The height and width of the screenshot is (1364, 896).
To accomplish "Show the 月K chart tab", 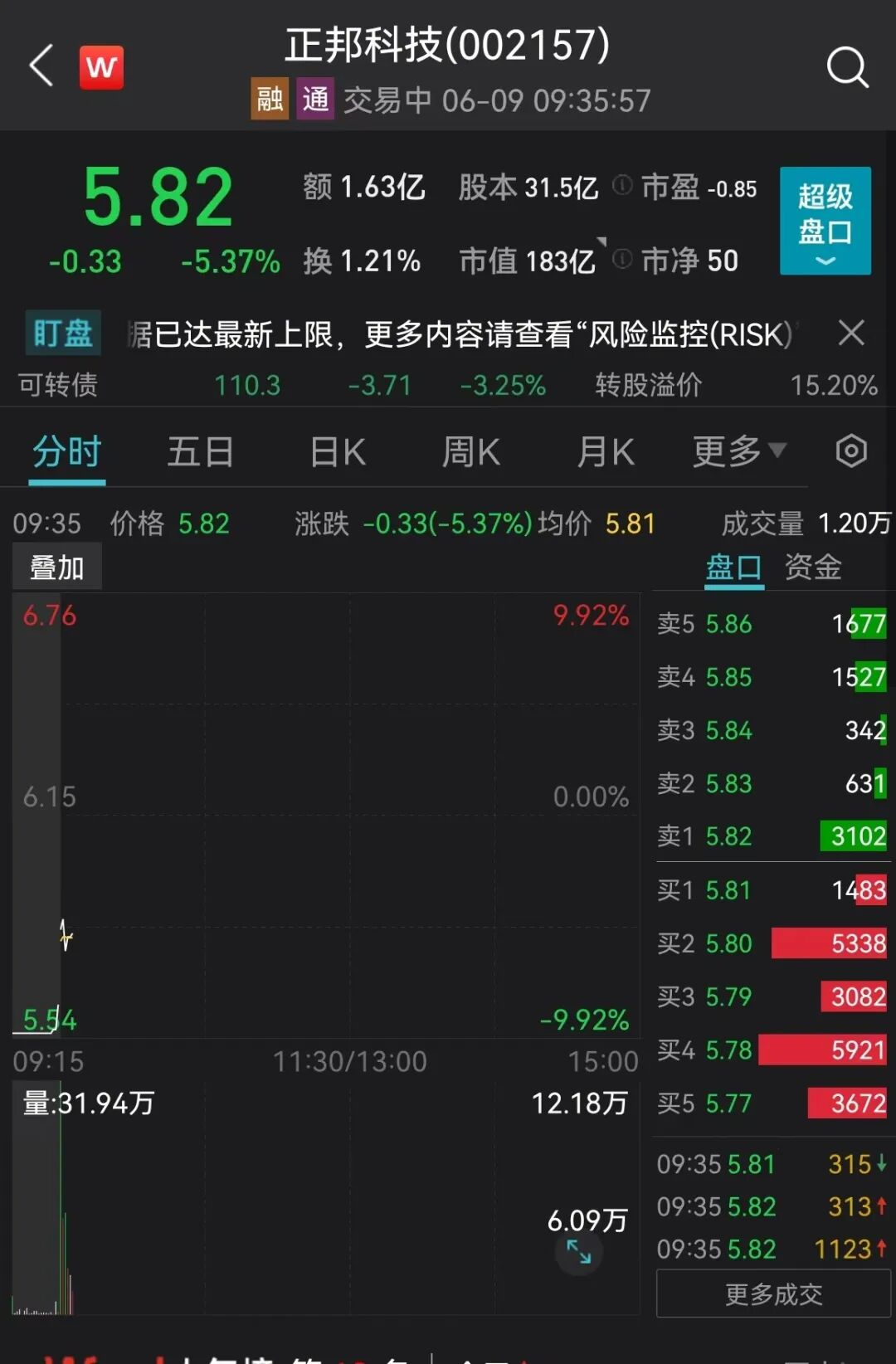I will [606, 453].
